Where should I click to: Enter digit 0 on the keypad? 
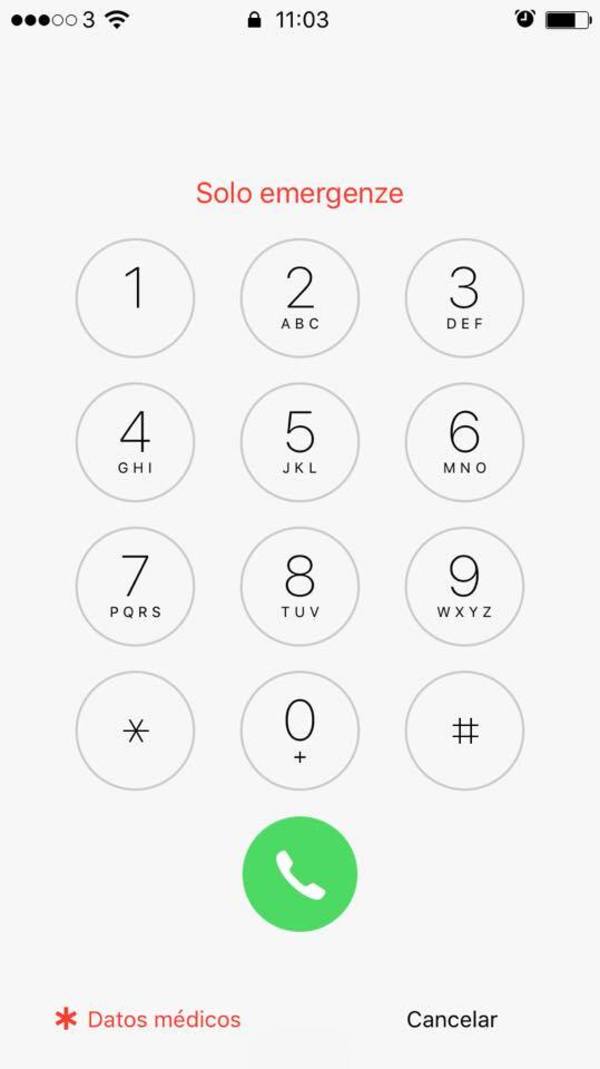click(x=300, y=730)
